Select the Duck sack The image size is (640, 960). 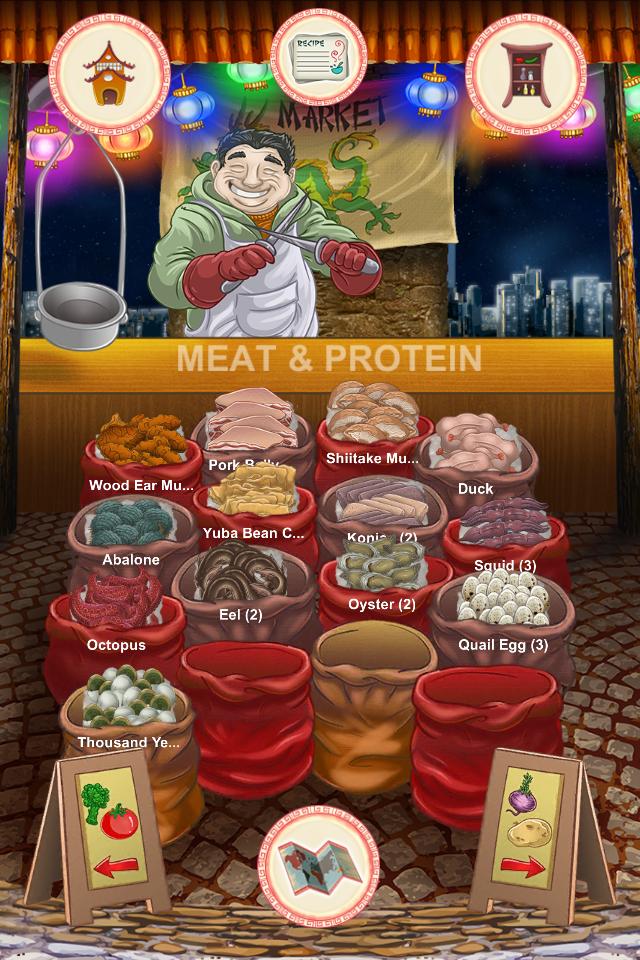[476, 450]
